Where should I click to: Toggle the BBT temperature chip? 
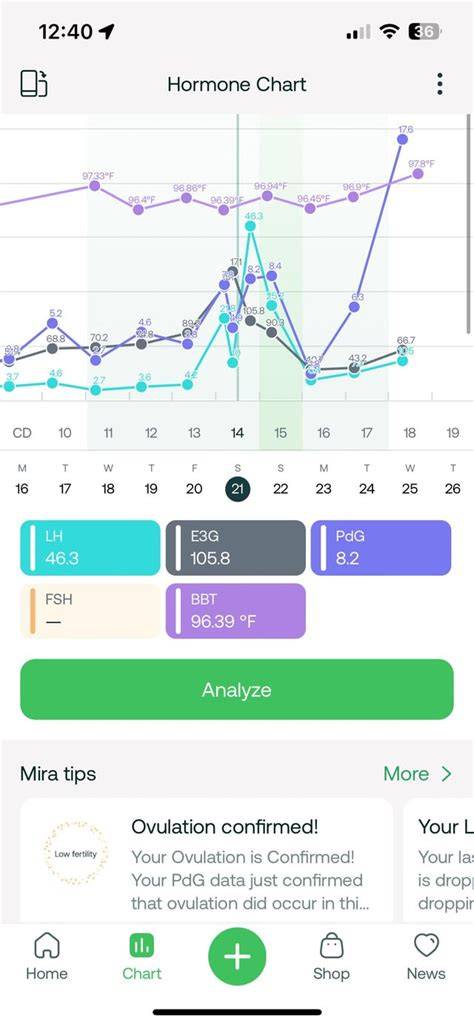[236, 611]
